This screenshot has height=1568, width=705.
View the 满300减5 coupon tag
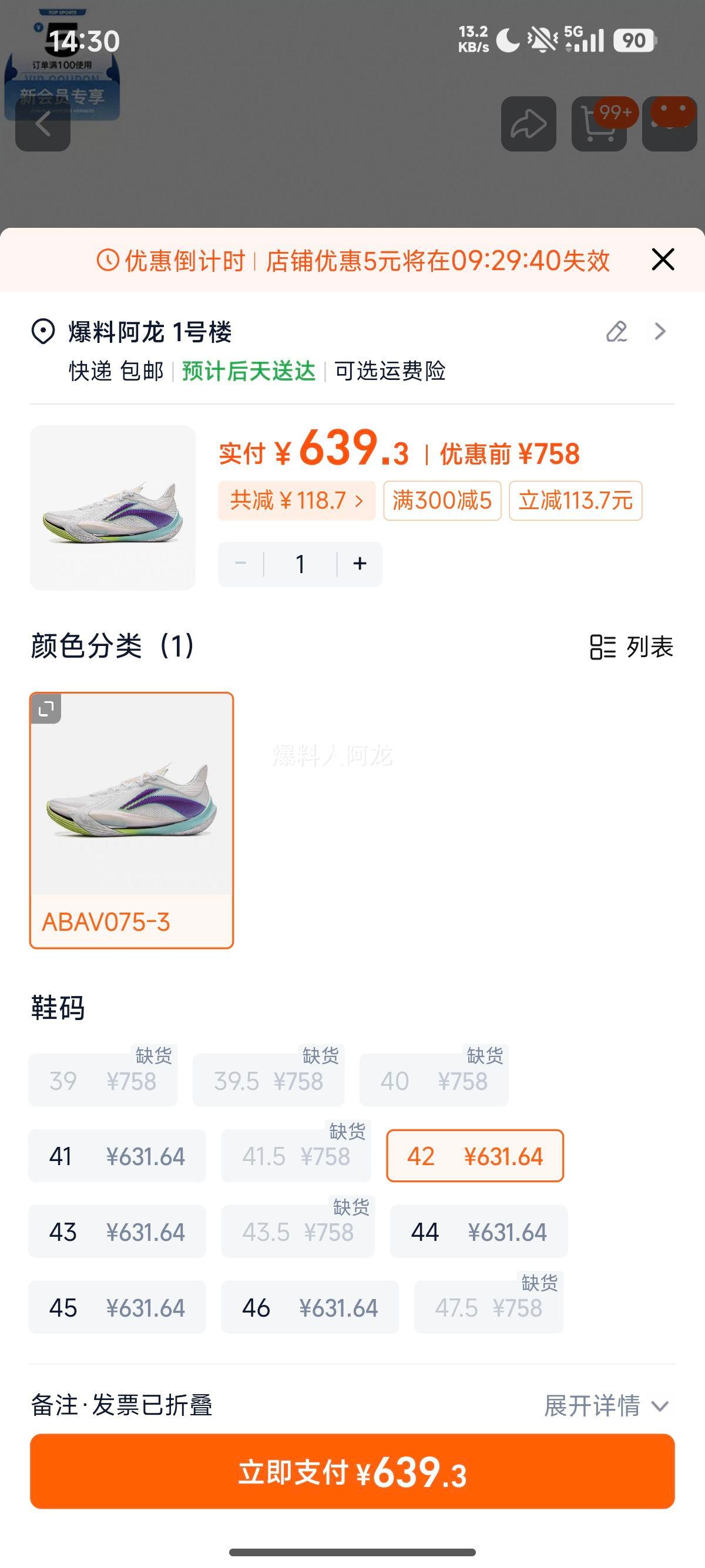pyautogui.click(x=442, y=501)
